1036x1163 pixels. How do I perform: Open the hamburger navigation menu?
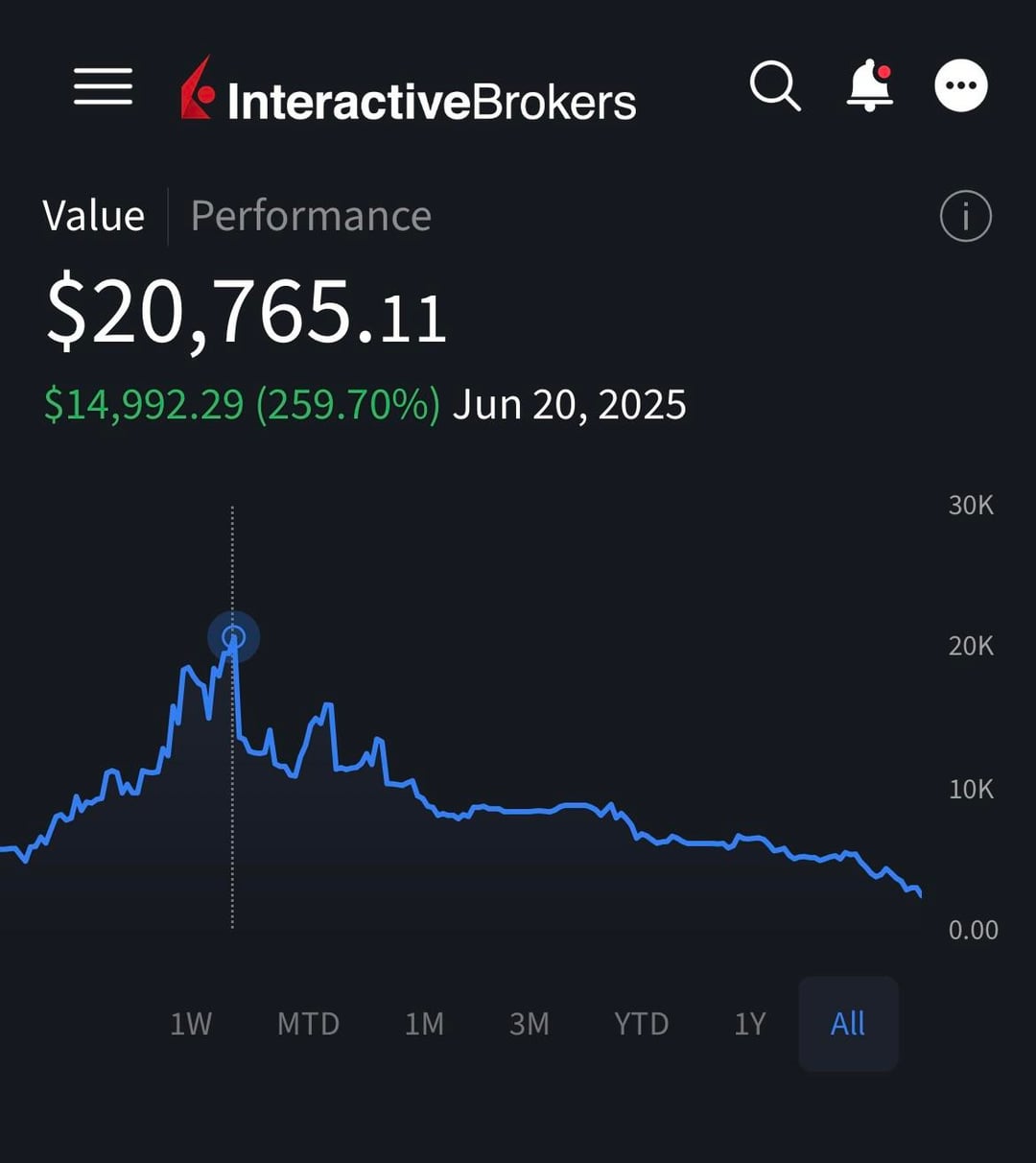click(103, 86)
